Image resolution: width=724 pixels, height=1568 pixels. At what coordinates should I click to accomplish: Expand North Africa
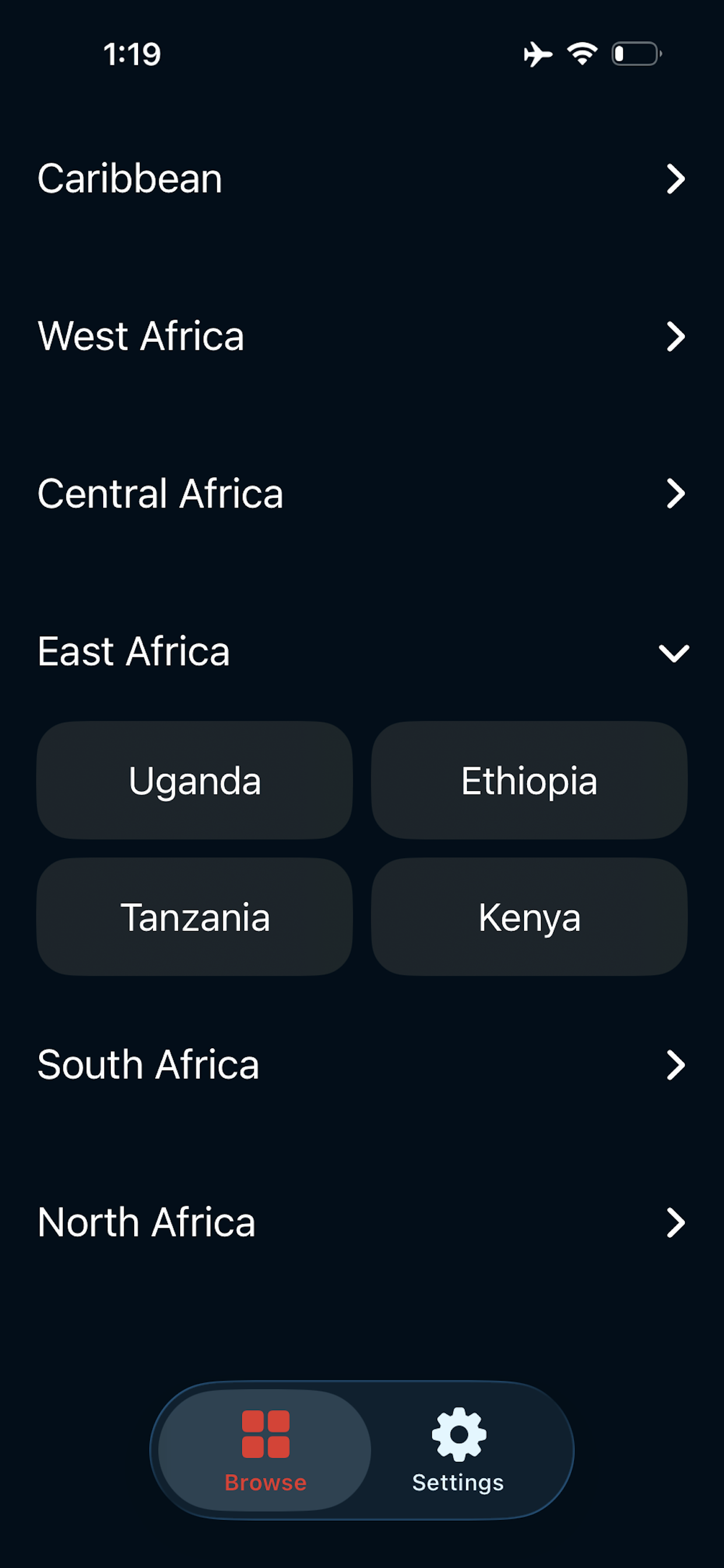(x=362, y=1222)
